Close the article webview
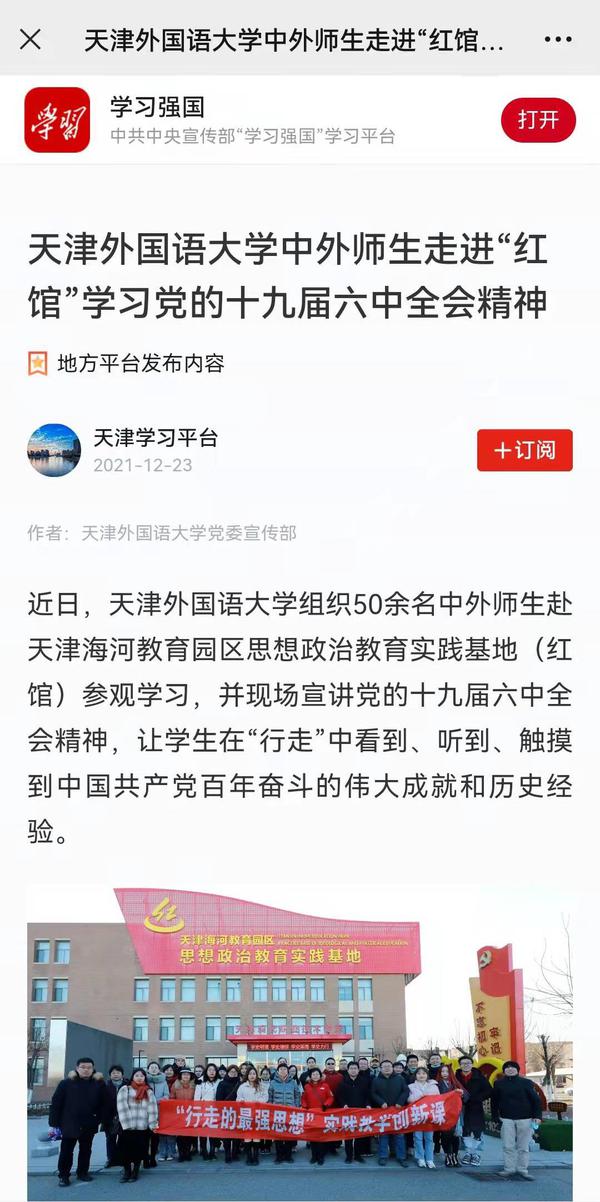600x1202 pixels. click(x=31, y=40)
